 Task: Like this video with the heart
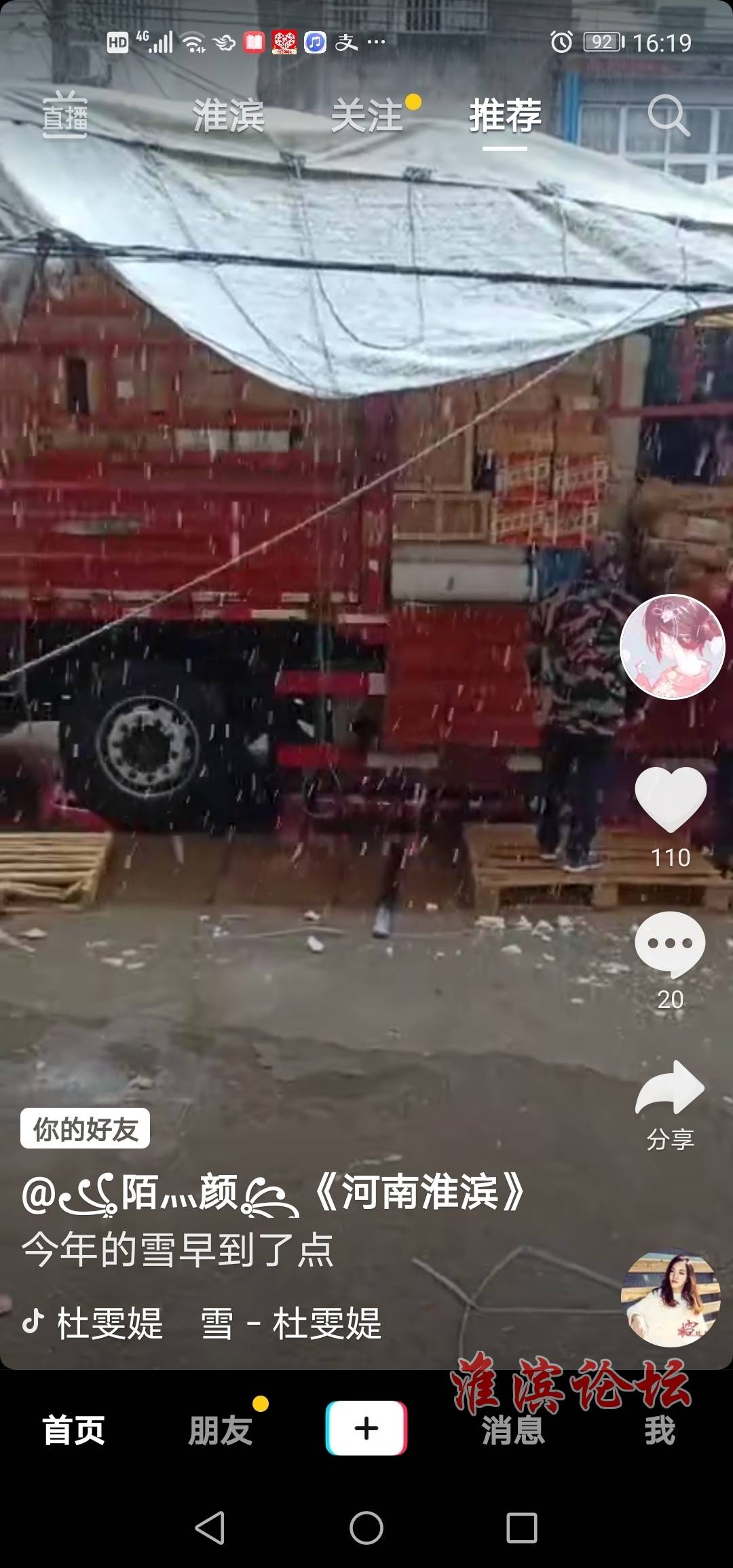coord(671,800)
